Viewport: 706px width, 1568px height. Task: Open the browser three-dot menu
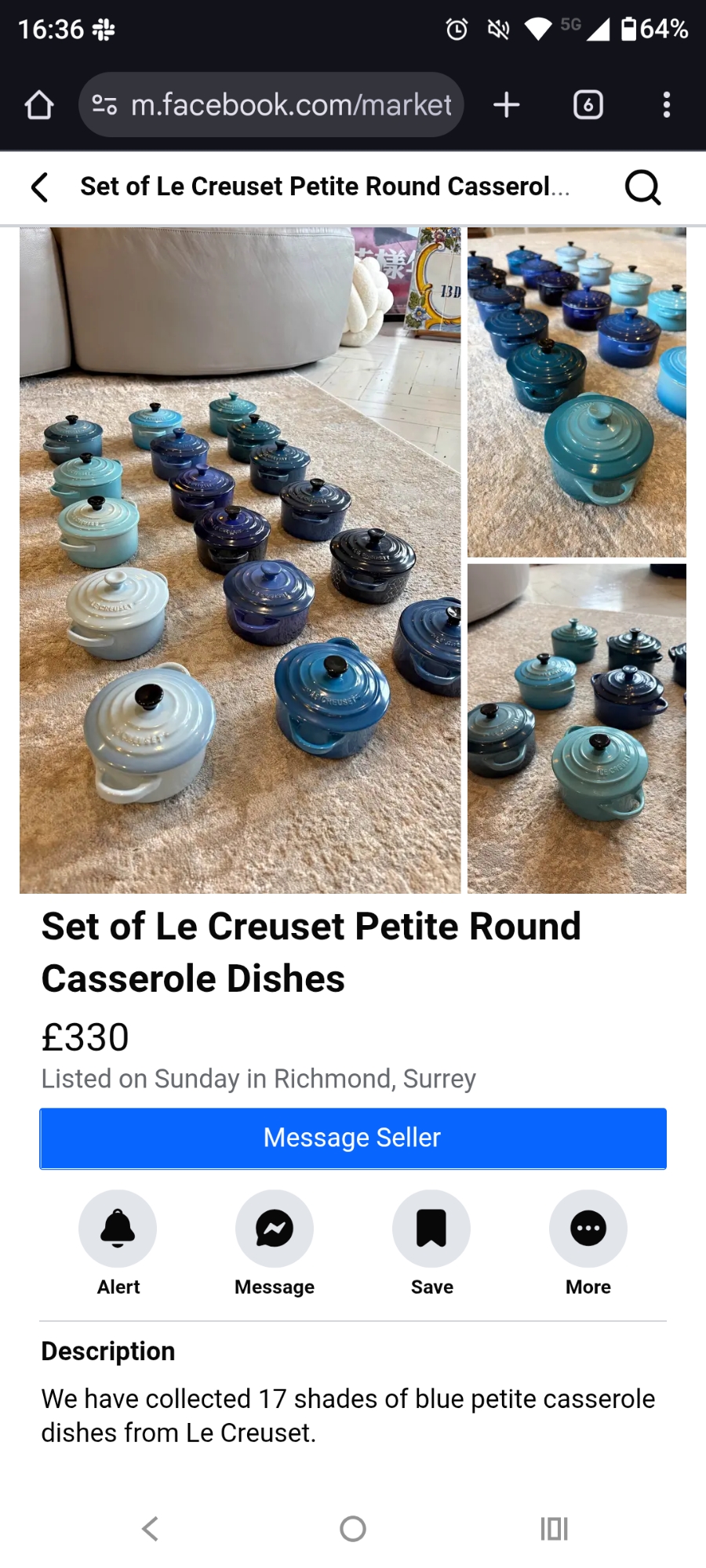coord(667,105)
